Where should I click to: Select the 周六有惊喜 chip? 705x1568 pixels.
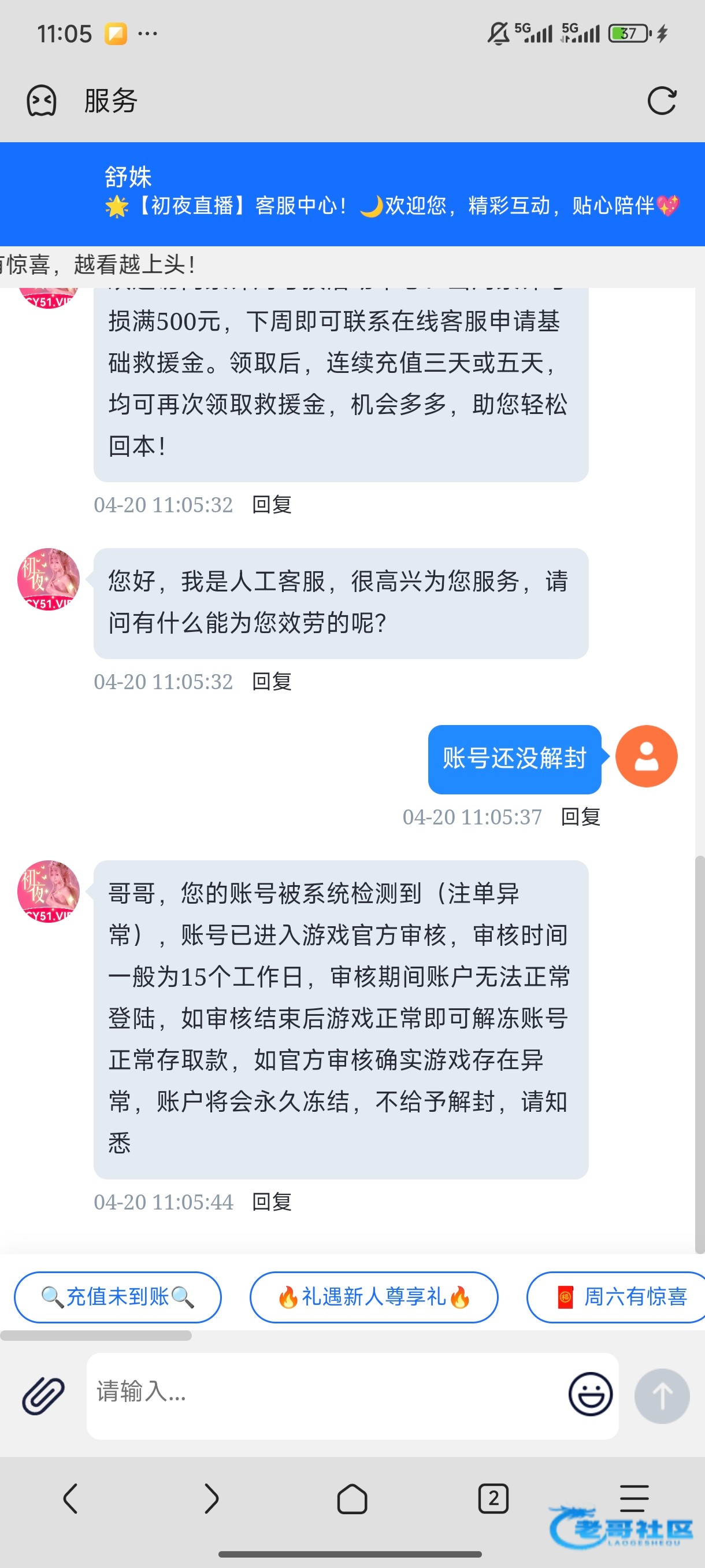pos(621,1297)
